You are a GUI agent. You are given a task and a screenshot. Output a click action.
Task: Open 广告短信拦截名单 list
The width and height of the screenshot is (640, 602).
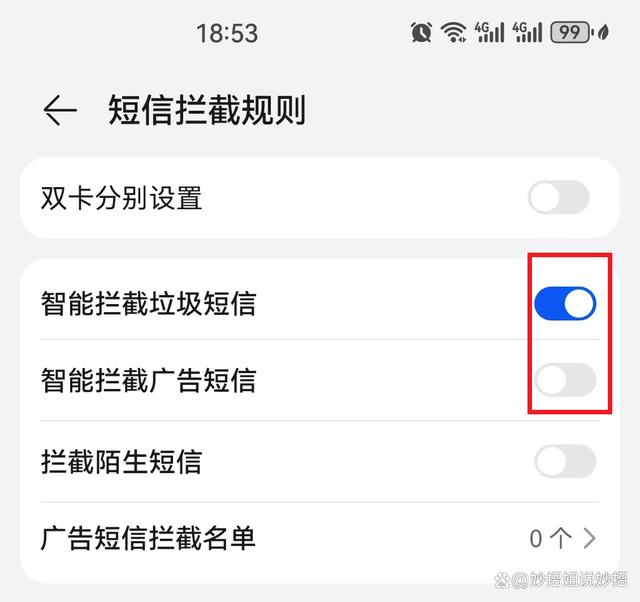(320, 539)
